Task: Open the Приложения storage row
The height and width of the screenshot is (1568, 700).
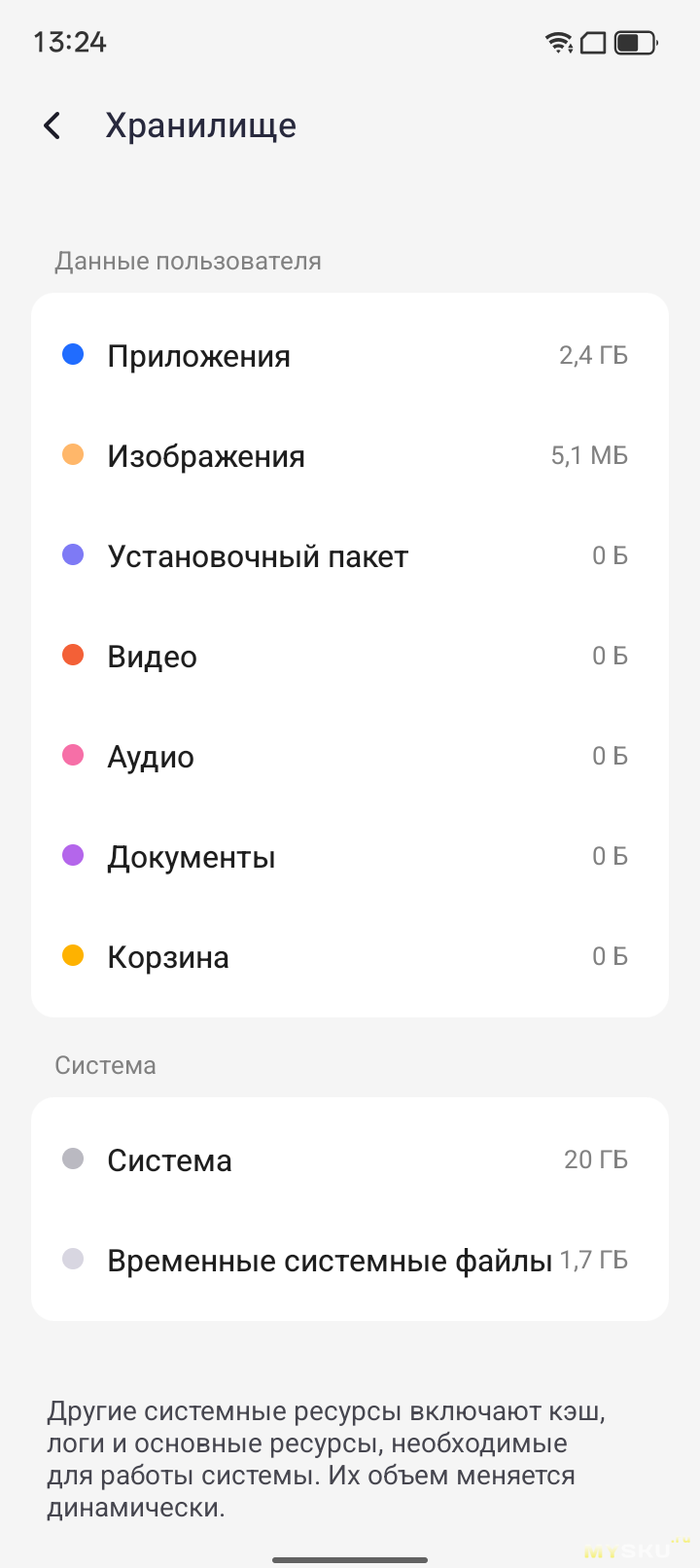Action: click(x=349, y=356)
